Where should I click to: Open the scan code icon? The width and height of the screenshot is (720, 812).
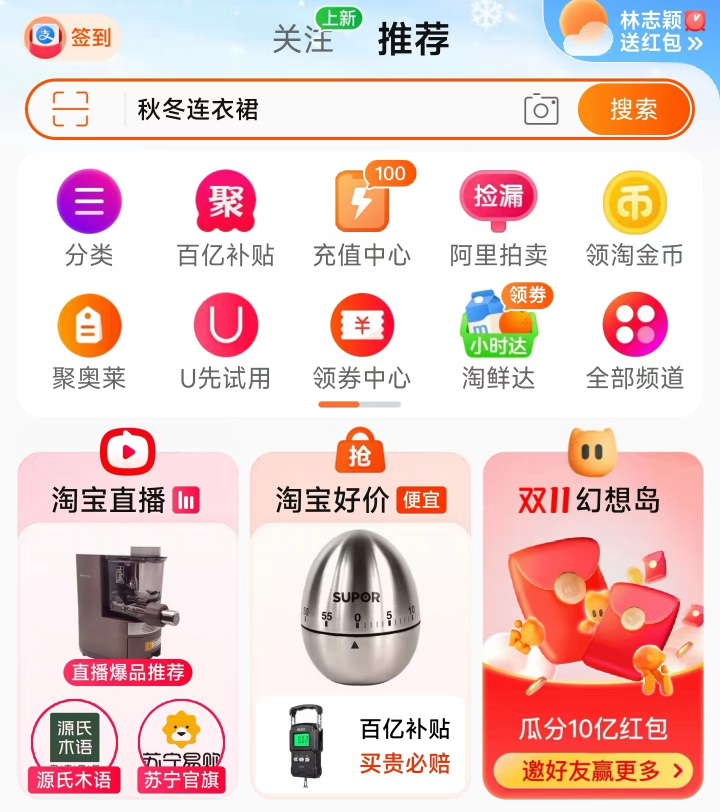pyautogui.click(x=71, y=109)
